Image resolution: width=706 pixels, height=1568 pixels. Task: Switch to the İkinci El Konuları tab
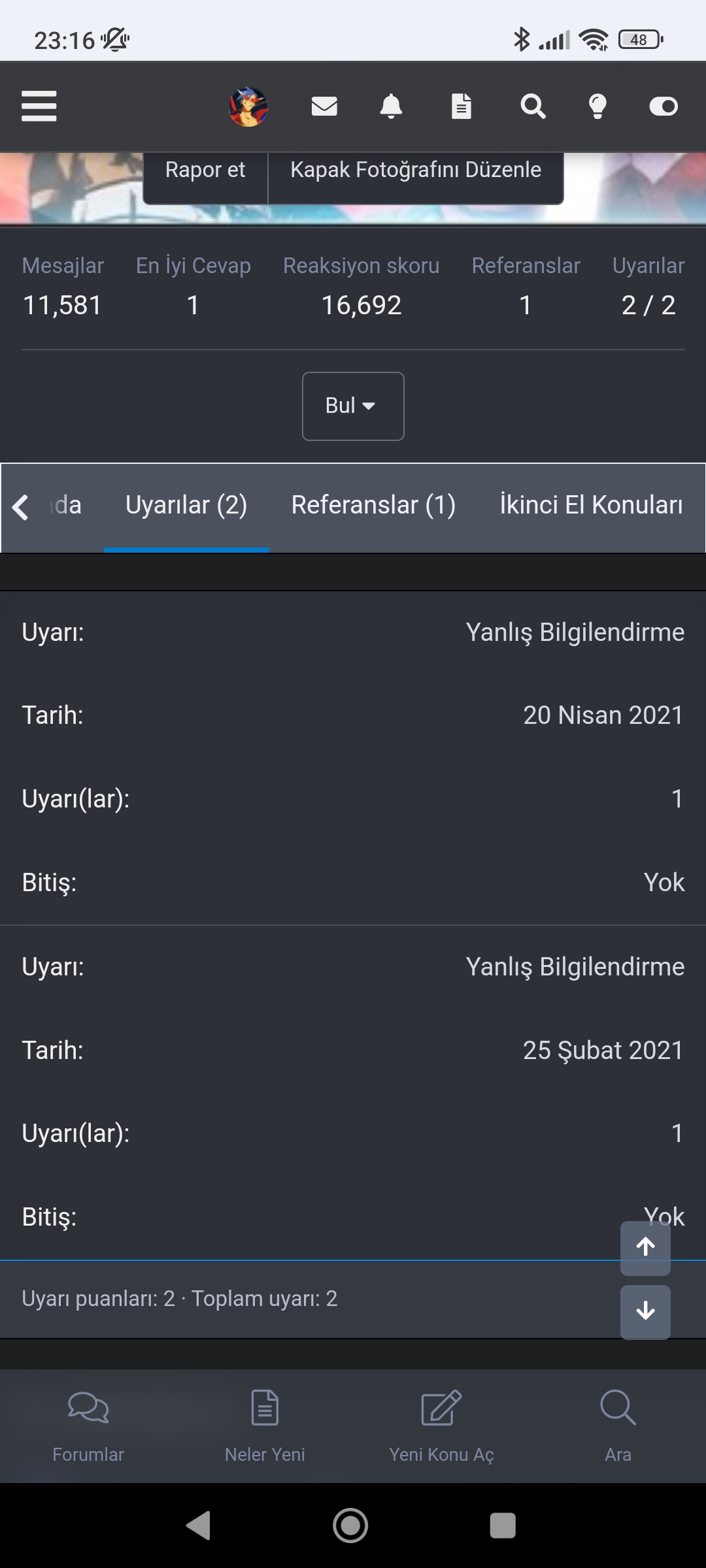[591, 505]
